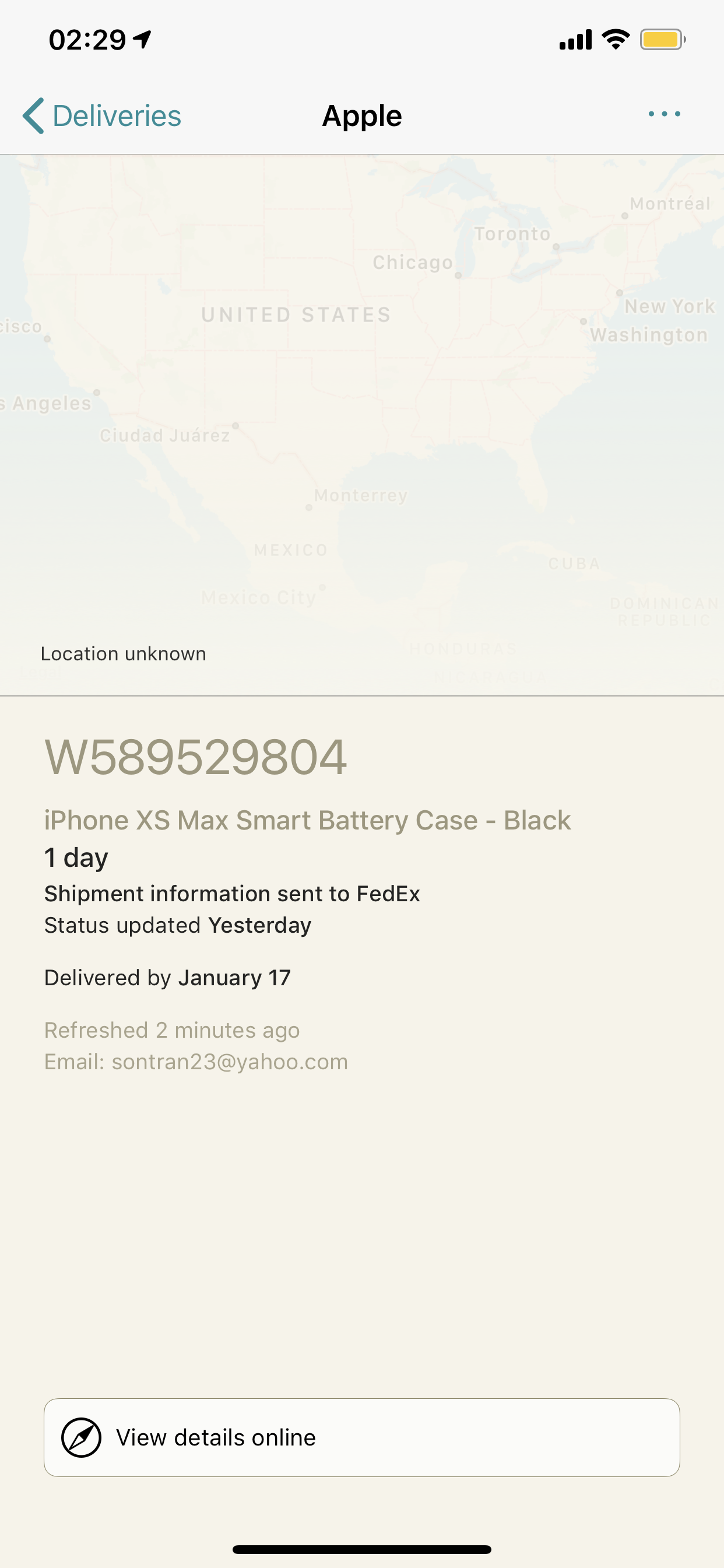Screen dimensions: 724x1568
Task: Open the three-dot more options menu
Action: (x=664, y=114)
